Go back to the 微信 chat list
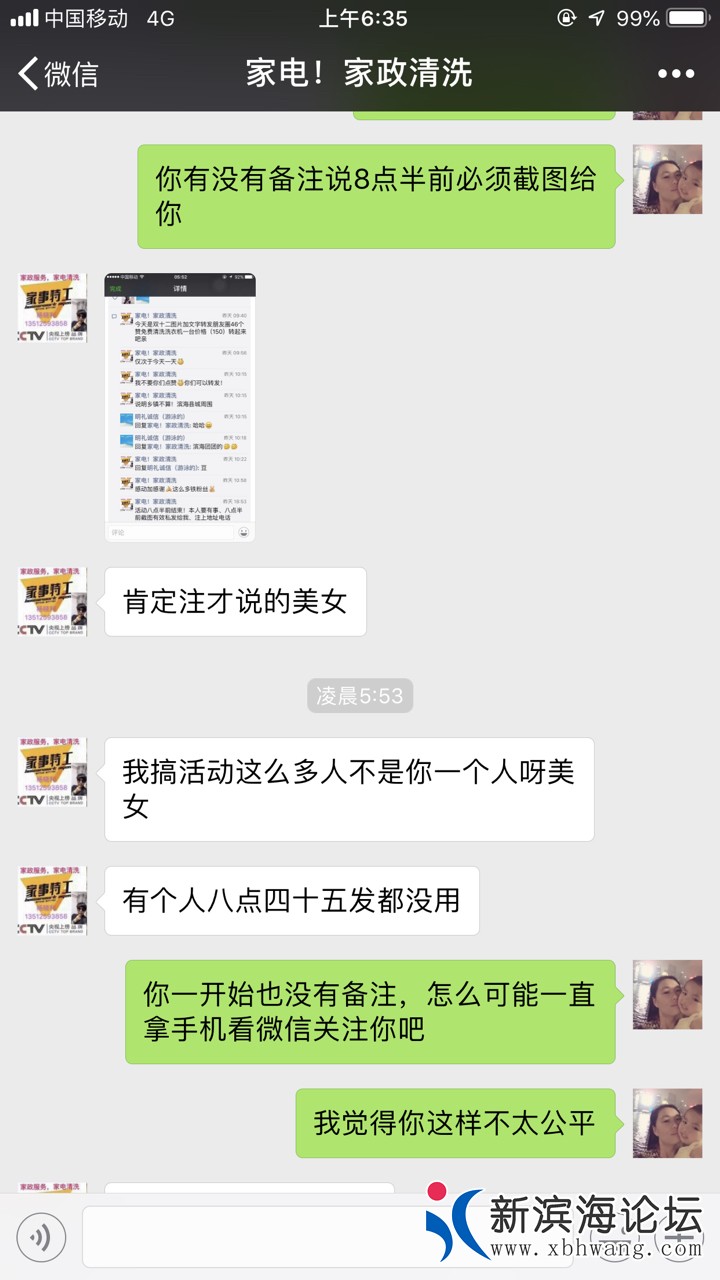The height and width of the screenshot is (1280, 720). 58,73
